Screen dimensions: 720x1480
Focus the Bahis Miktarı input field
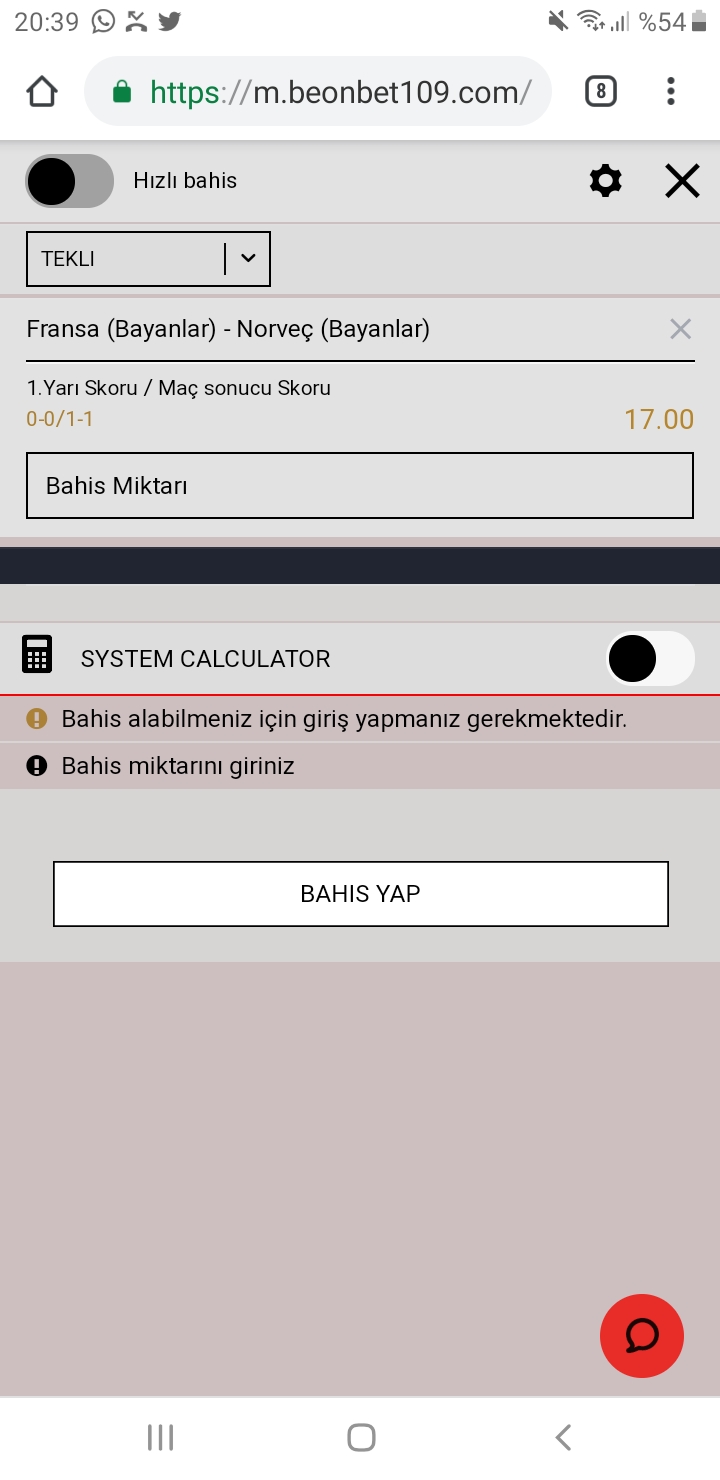click(x=360, y=486)
